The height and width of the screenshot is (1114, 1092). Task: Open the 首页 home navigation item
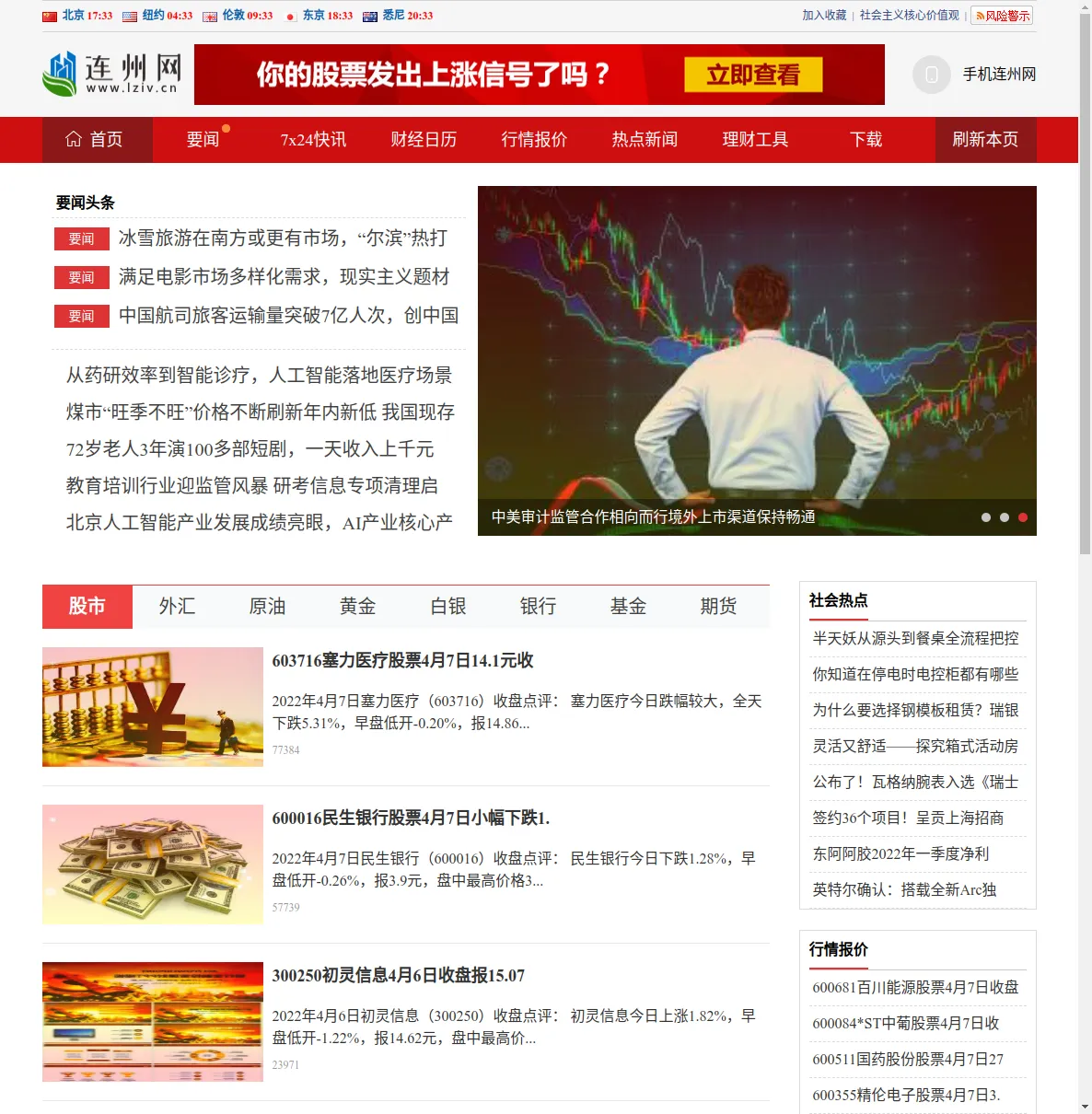(96, 140)
